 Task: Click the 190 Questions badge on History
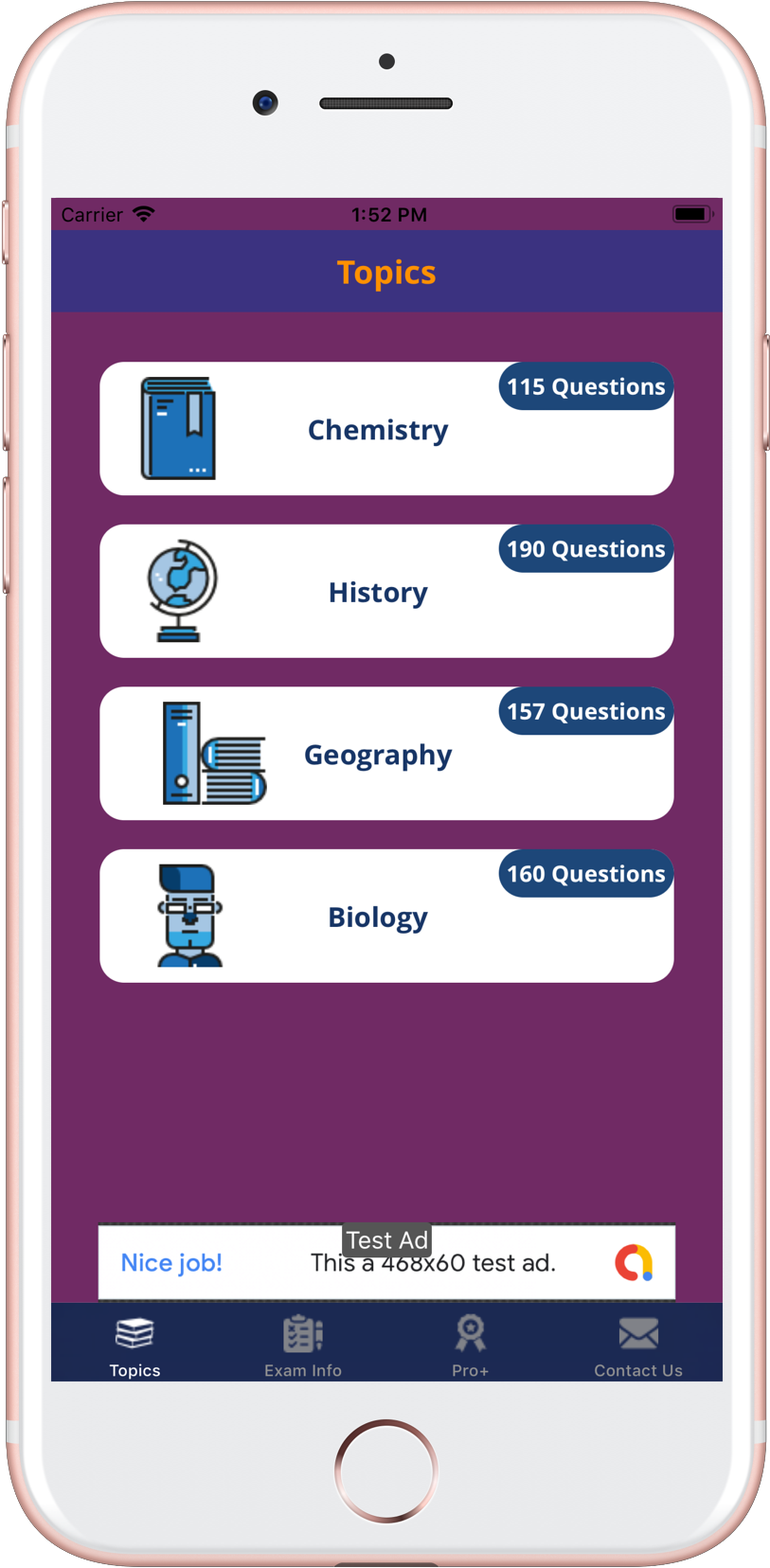tap(584, 548)
